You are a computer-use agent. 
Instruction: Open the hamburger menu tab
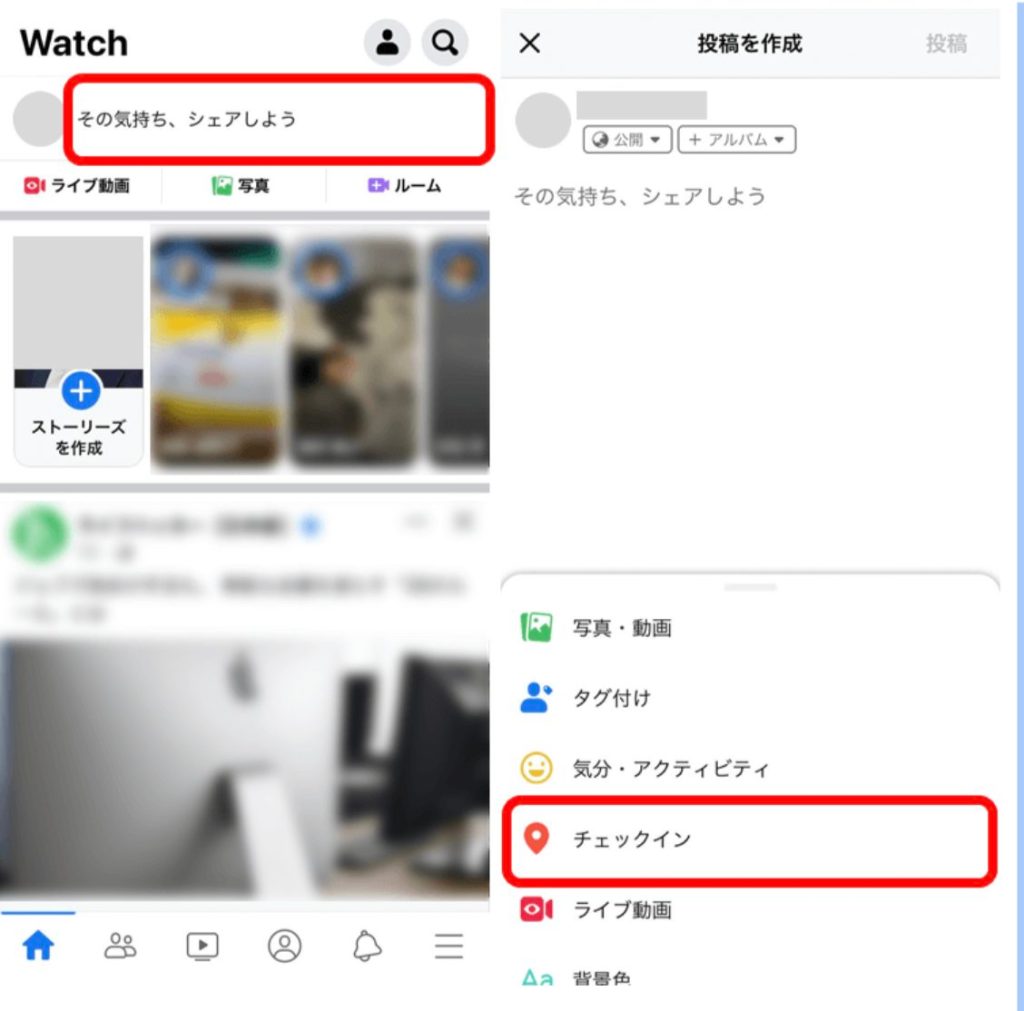pos(449,946)
